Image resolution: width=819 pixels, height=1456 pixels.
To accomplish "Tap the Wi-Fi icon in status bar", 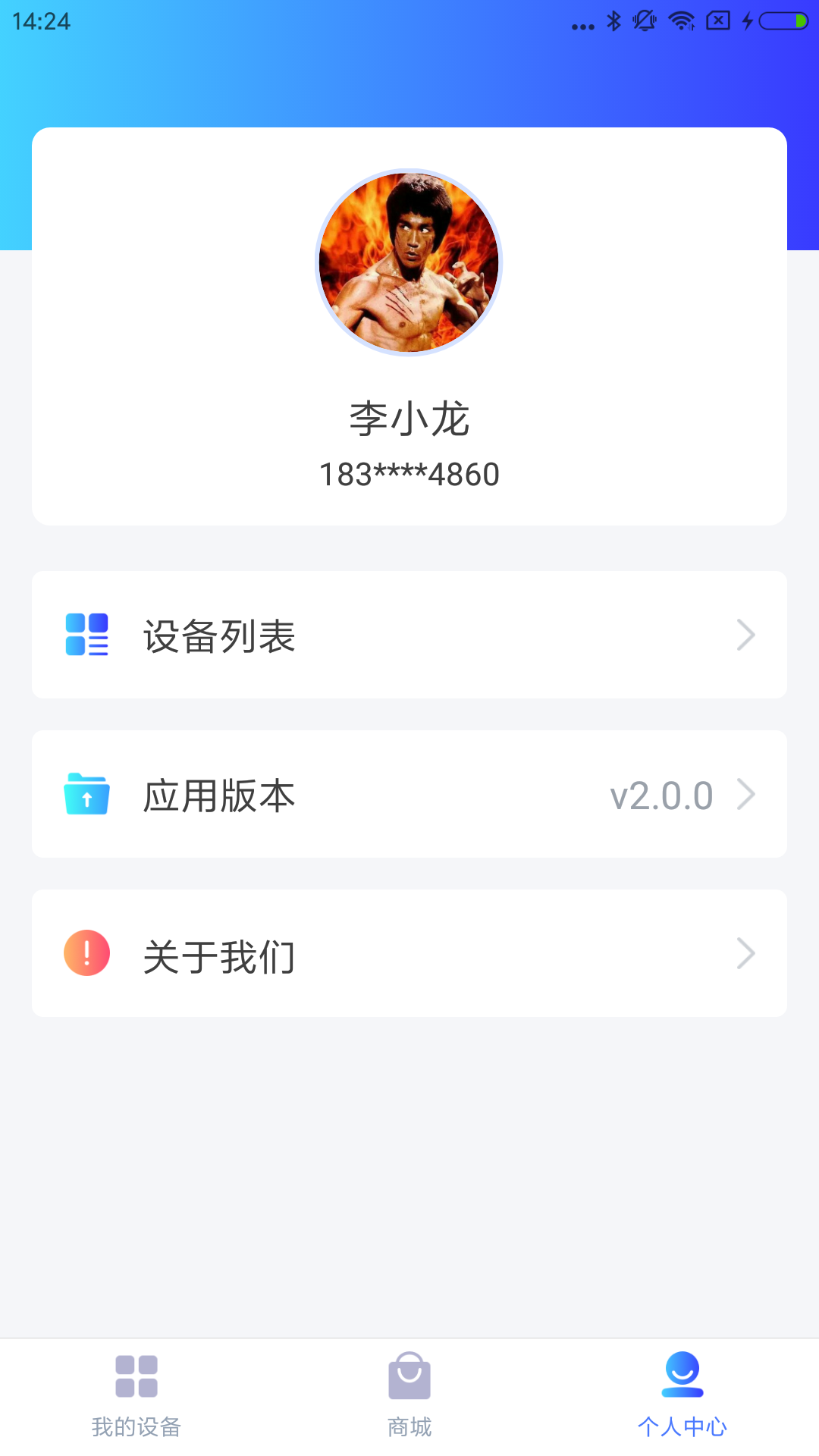I will pyautogui.click(x=682, y=21).
